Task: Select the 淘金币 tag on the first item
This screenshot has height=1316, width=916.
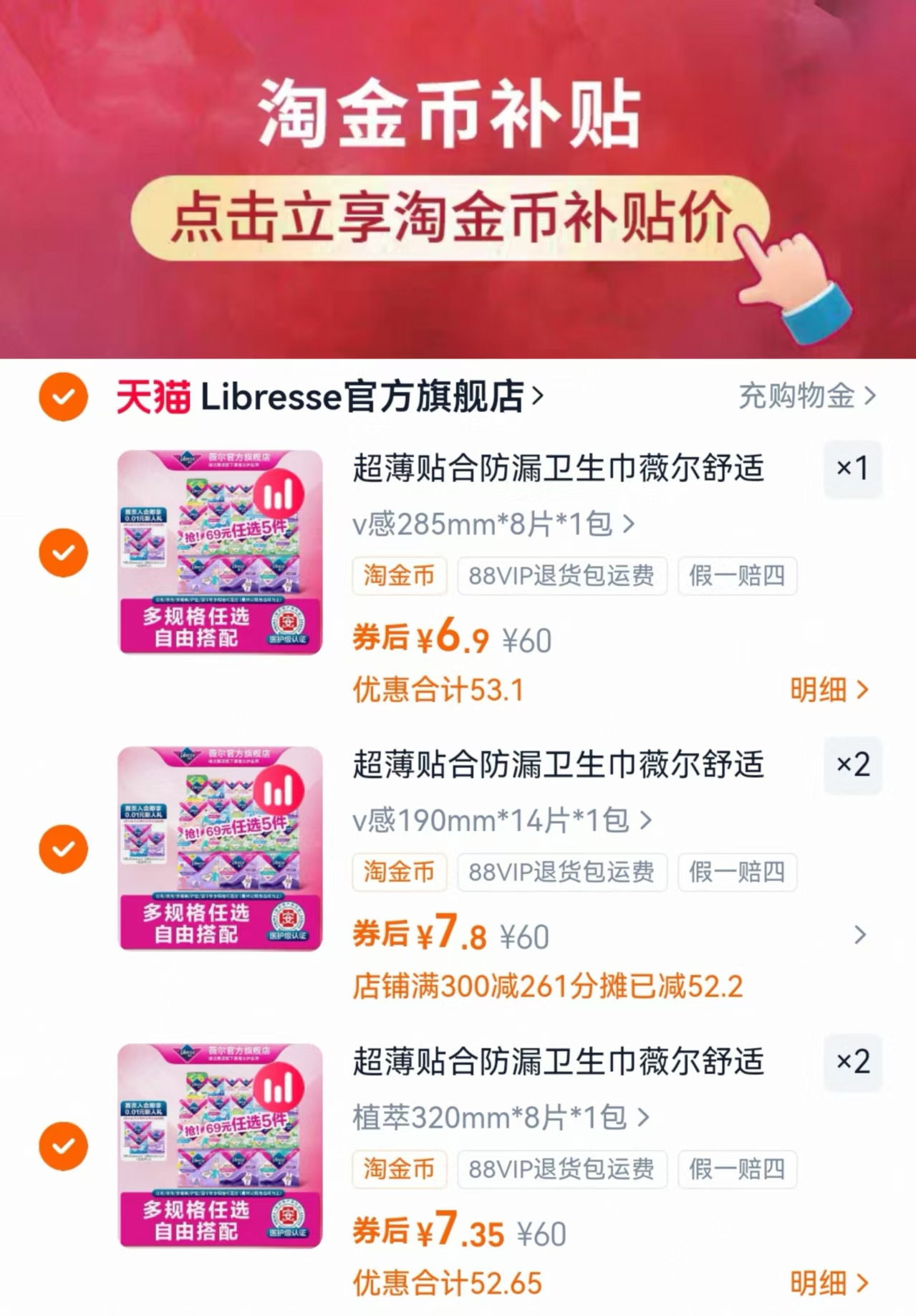Action: click(x=399, y=576)
